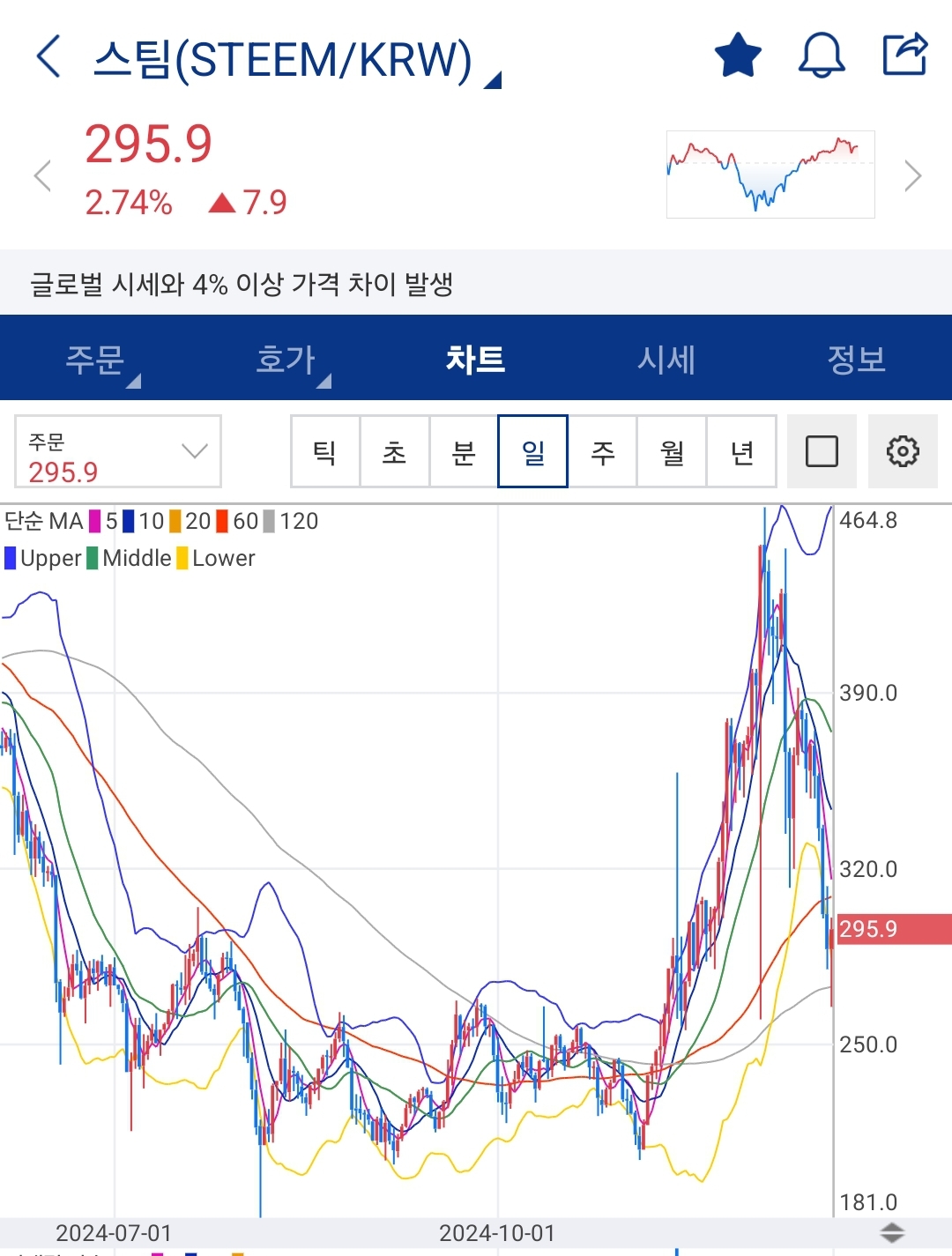
Task: Select the 월 chart interval
Action: [x=672, y=452]
